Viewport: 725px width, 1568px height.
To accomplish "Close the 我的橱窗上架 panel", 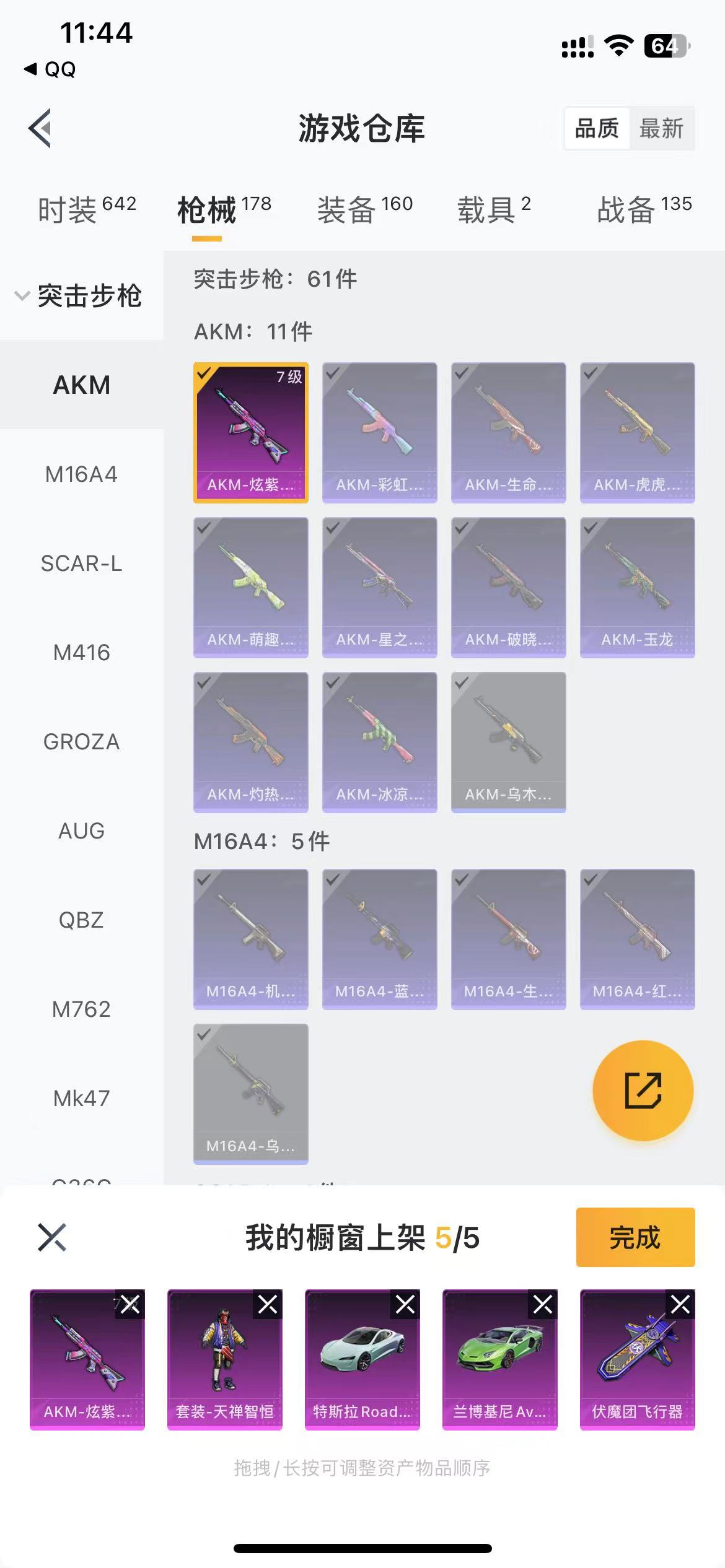I will pos(52,1237).
